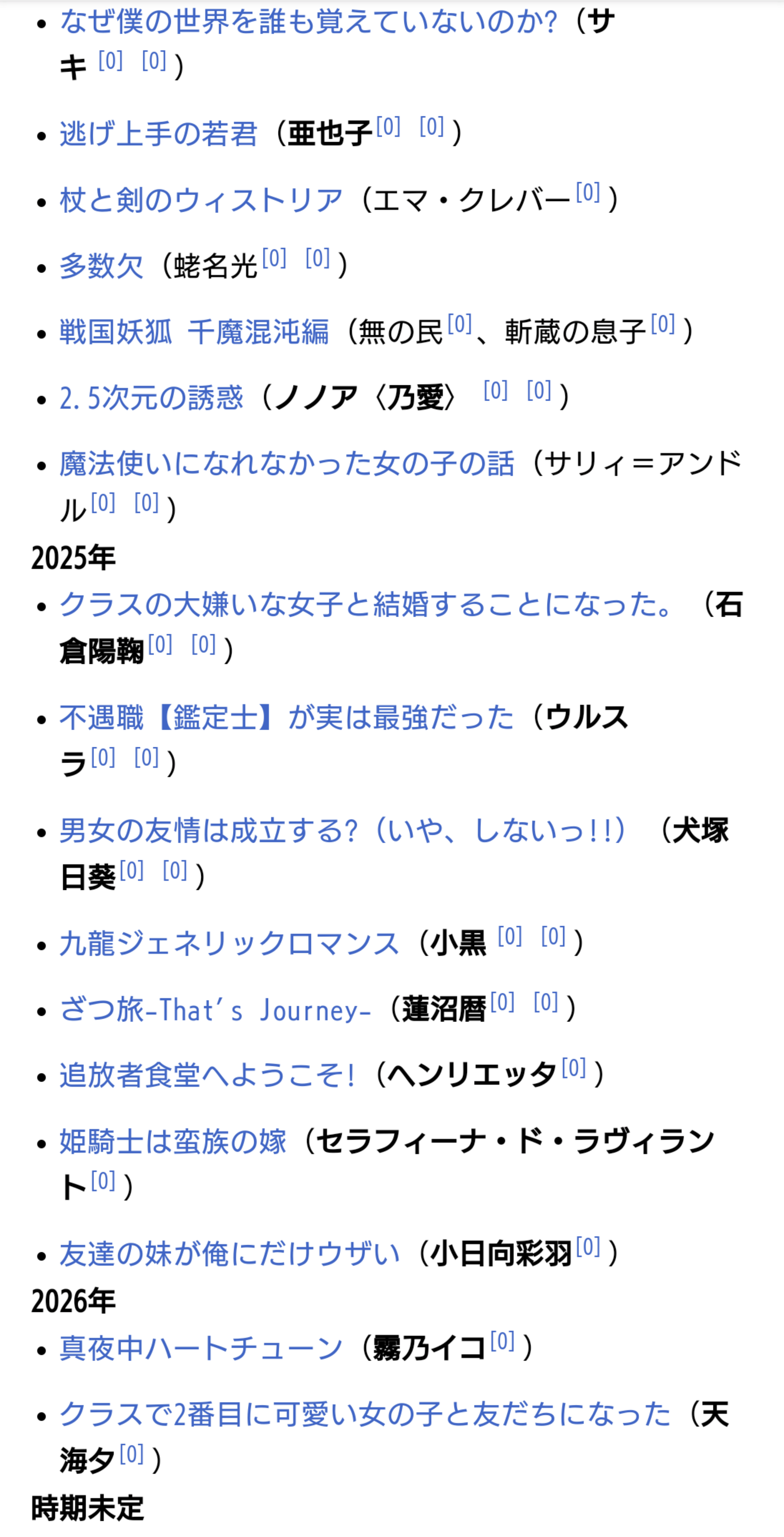Open 不遇職【鑑定士】が実は最強だった link
The height and width of the screenshot is (1537, 784).
287,718
